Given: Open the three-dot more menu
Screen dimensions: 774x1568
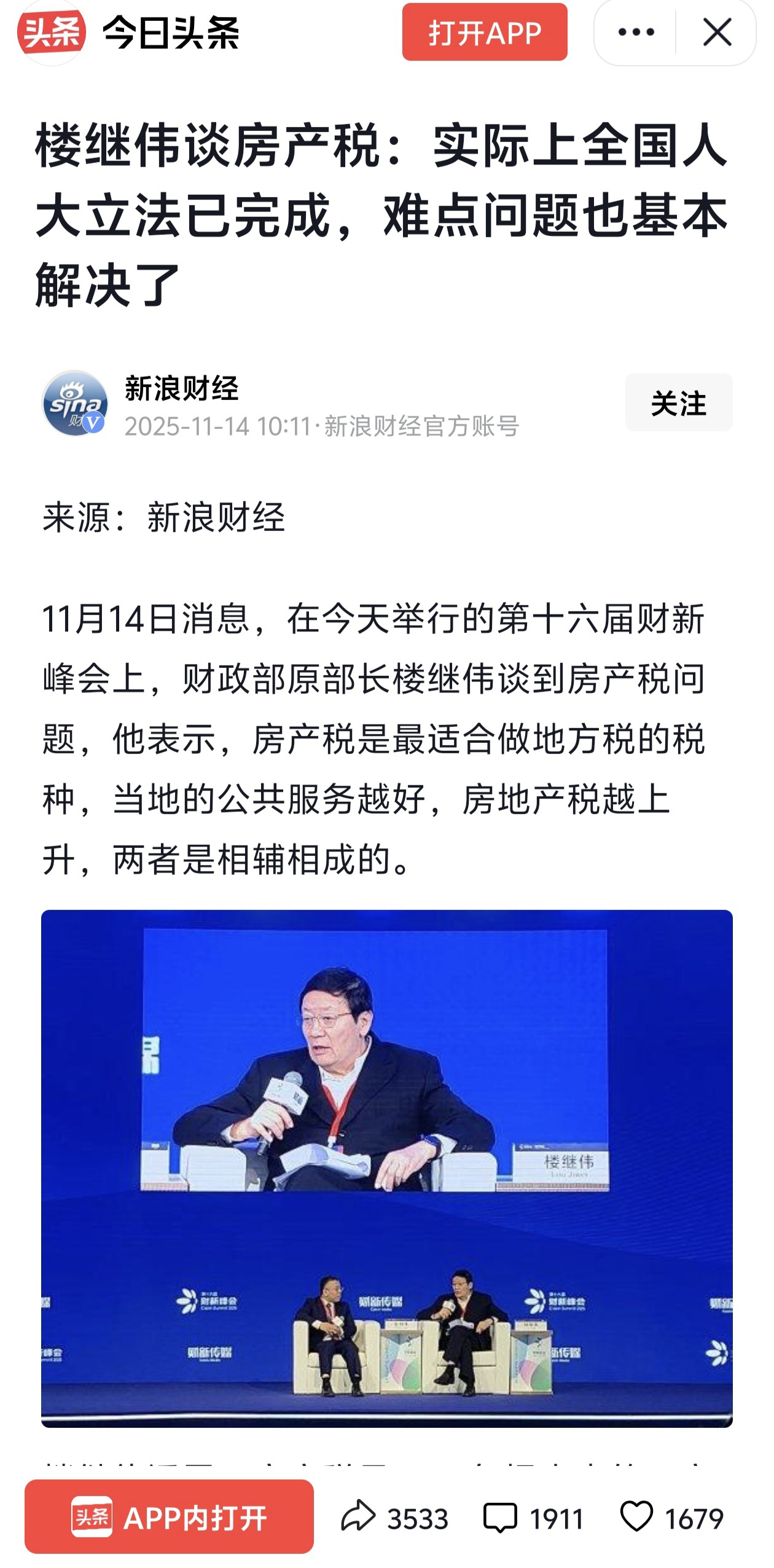Looking at the screenshot, I should click(635, 32).
